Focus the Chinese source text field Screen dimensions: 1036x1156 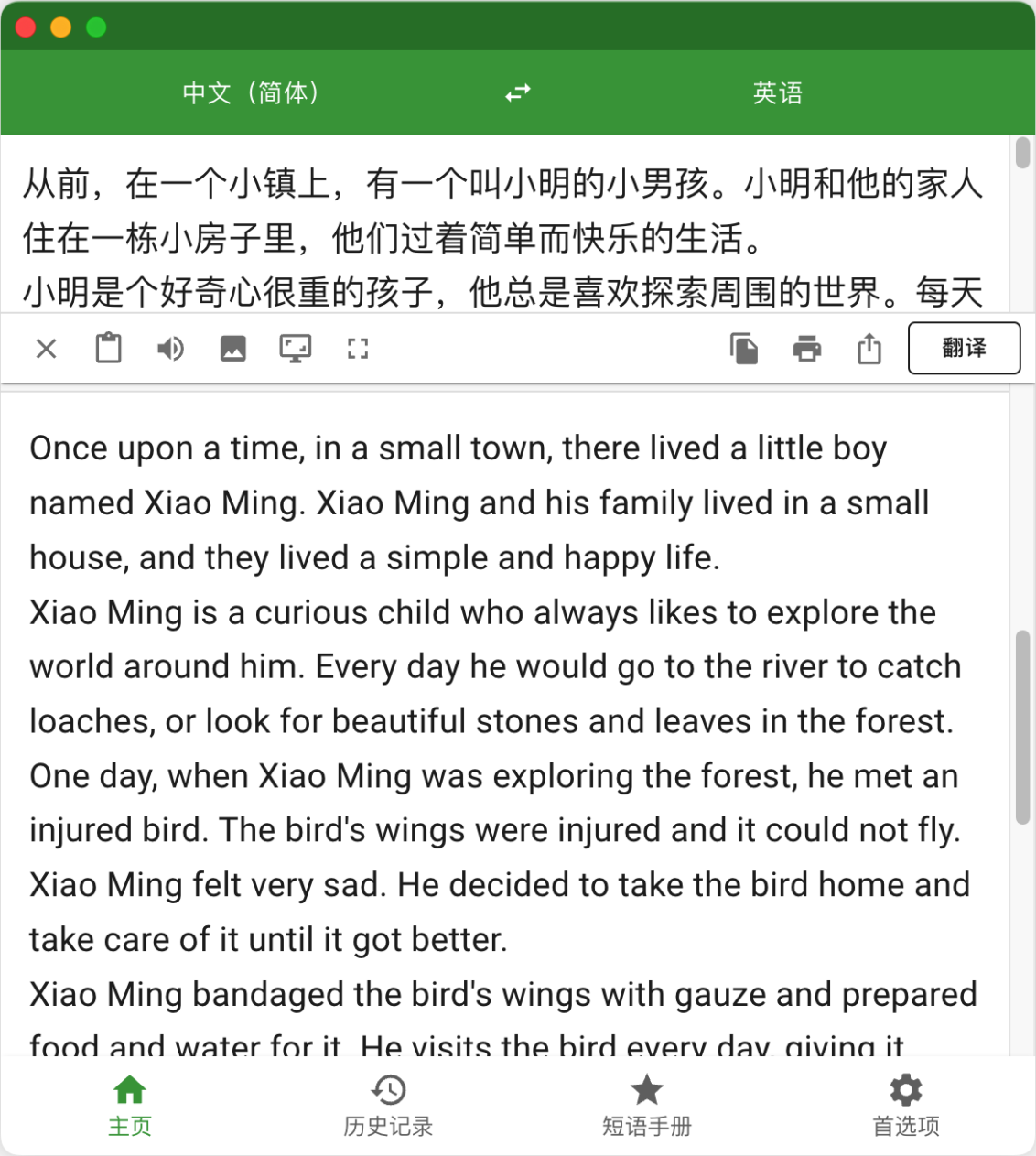[x=503, y=238]
